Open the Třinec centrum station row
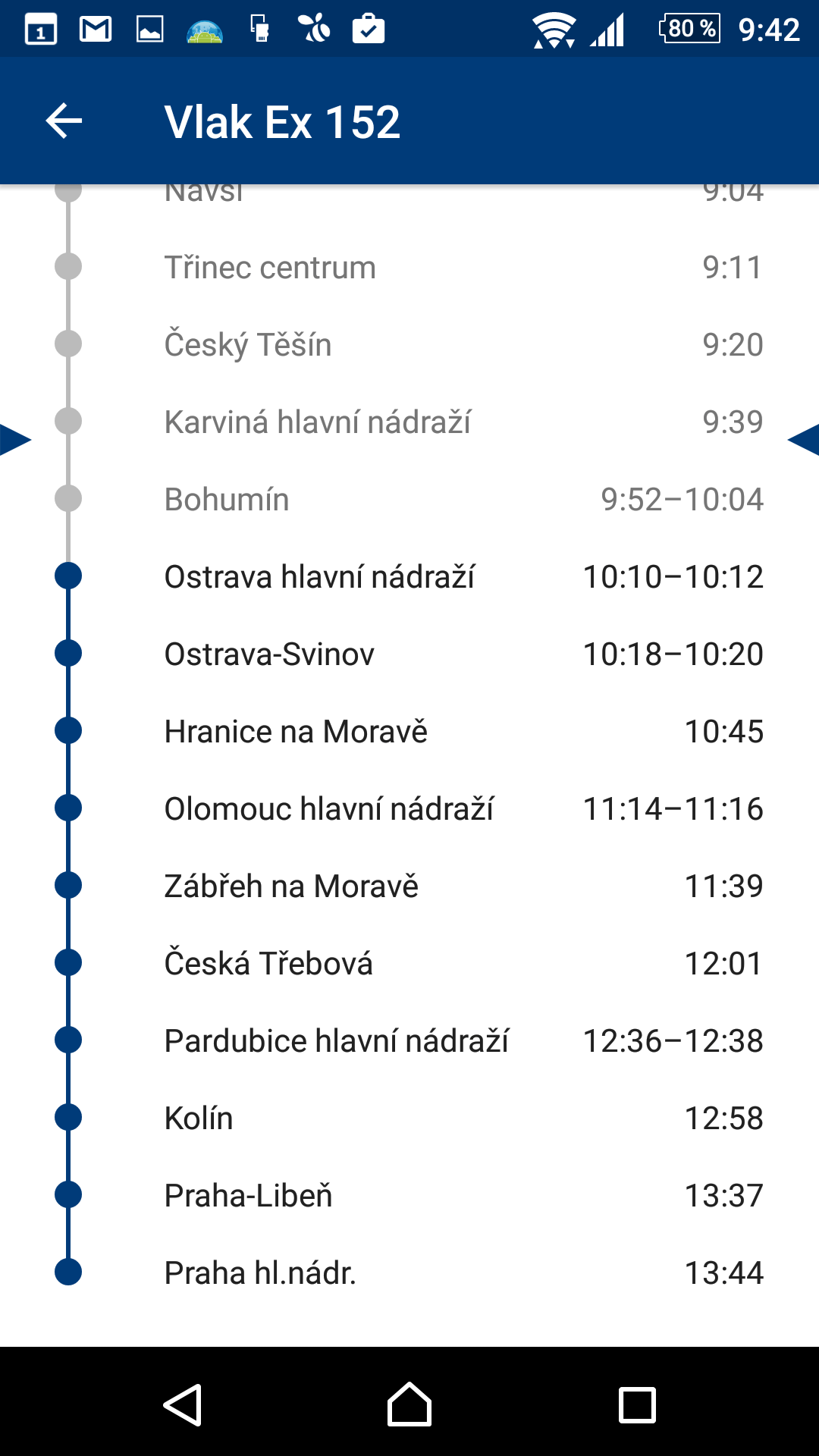The image size is (819, 1456). point(409,267)
